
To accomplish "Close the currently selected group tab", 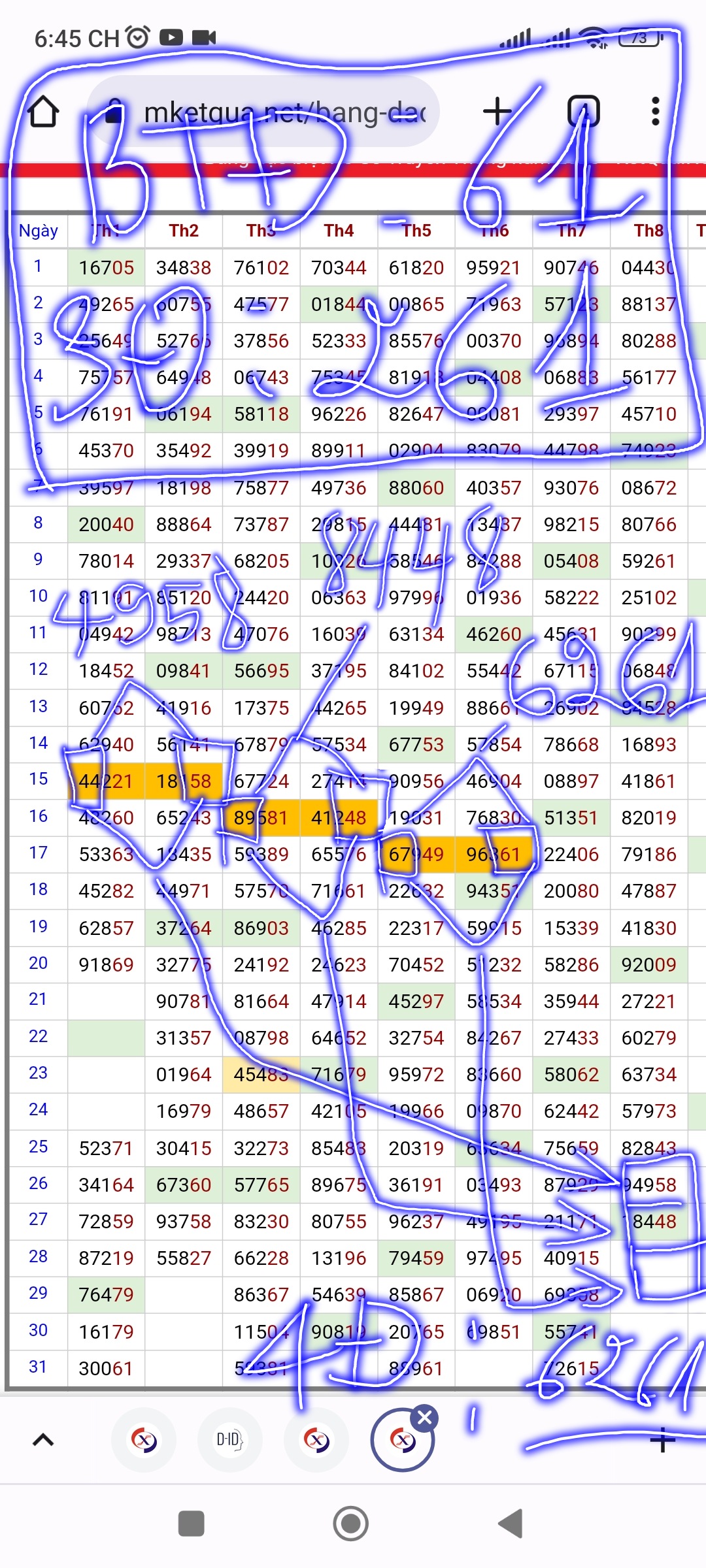I will point(426,1418).
